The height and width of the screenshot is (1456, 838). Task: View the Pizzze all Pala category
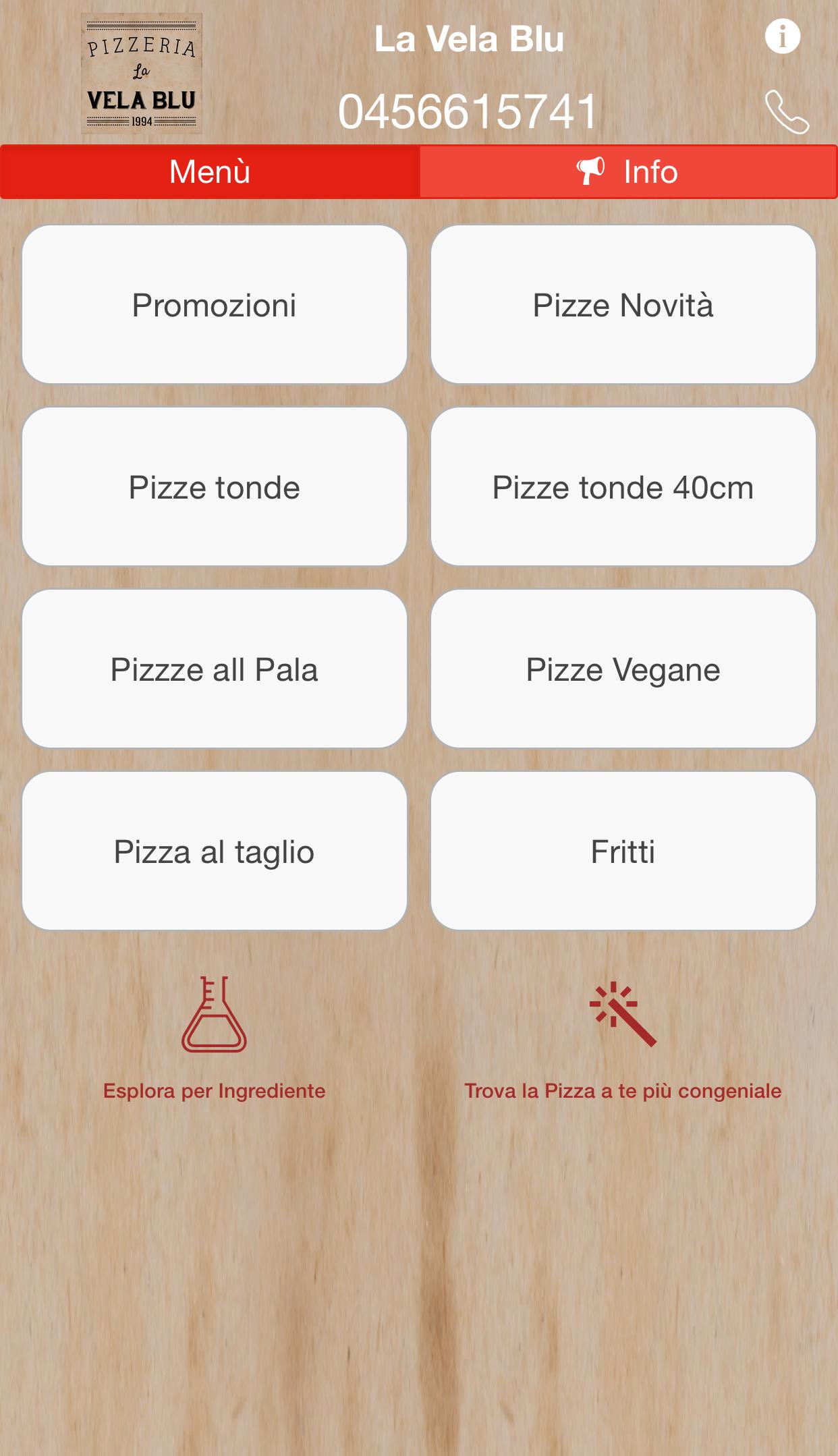pos(215,669)
